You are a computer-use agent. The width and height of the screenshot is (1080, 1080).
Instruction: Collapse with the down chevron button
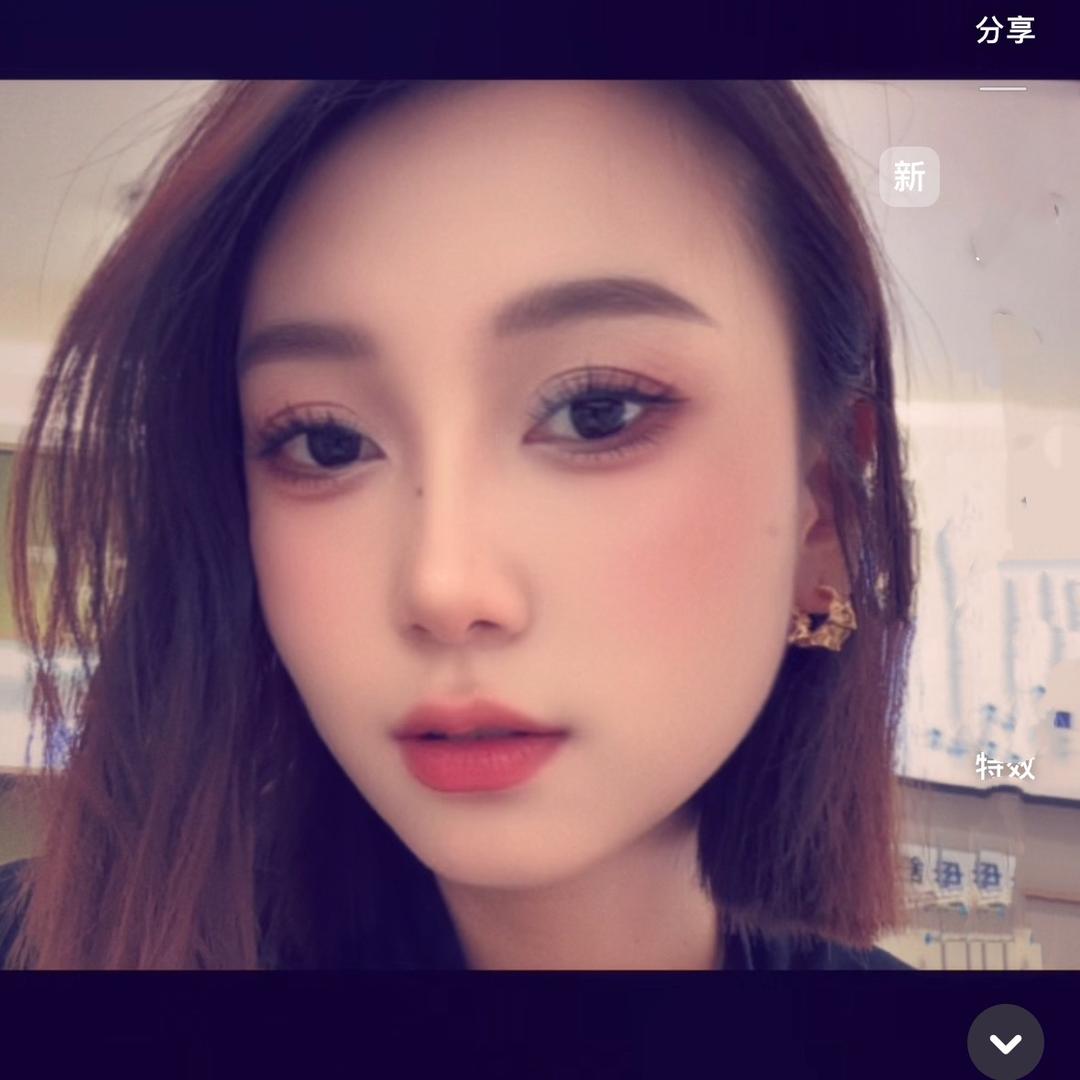point(1005,1043)
